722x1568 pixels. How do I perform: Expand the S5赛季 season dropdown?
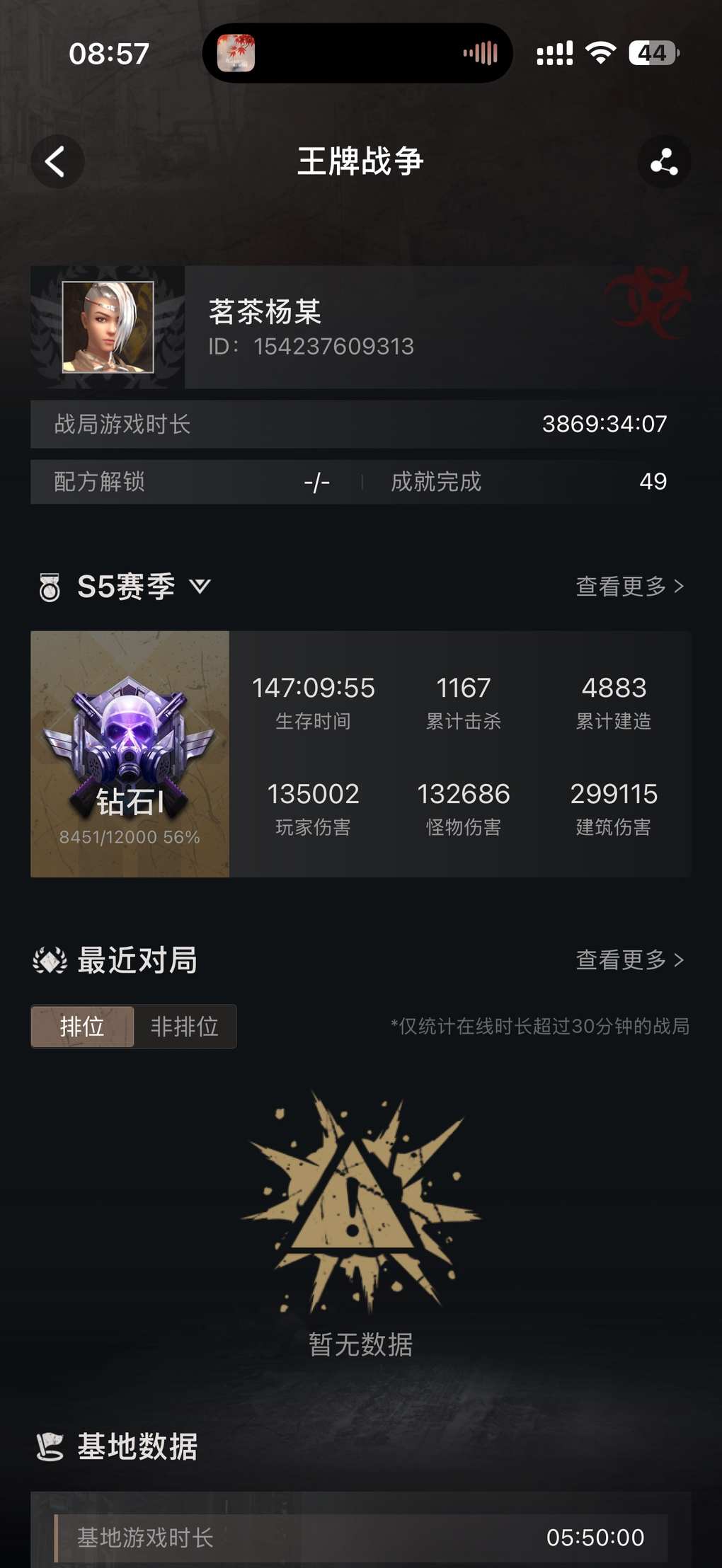[x=200, y=586]
